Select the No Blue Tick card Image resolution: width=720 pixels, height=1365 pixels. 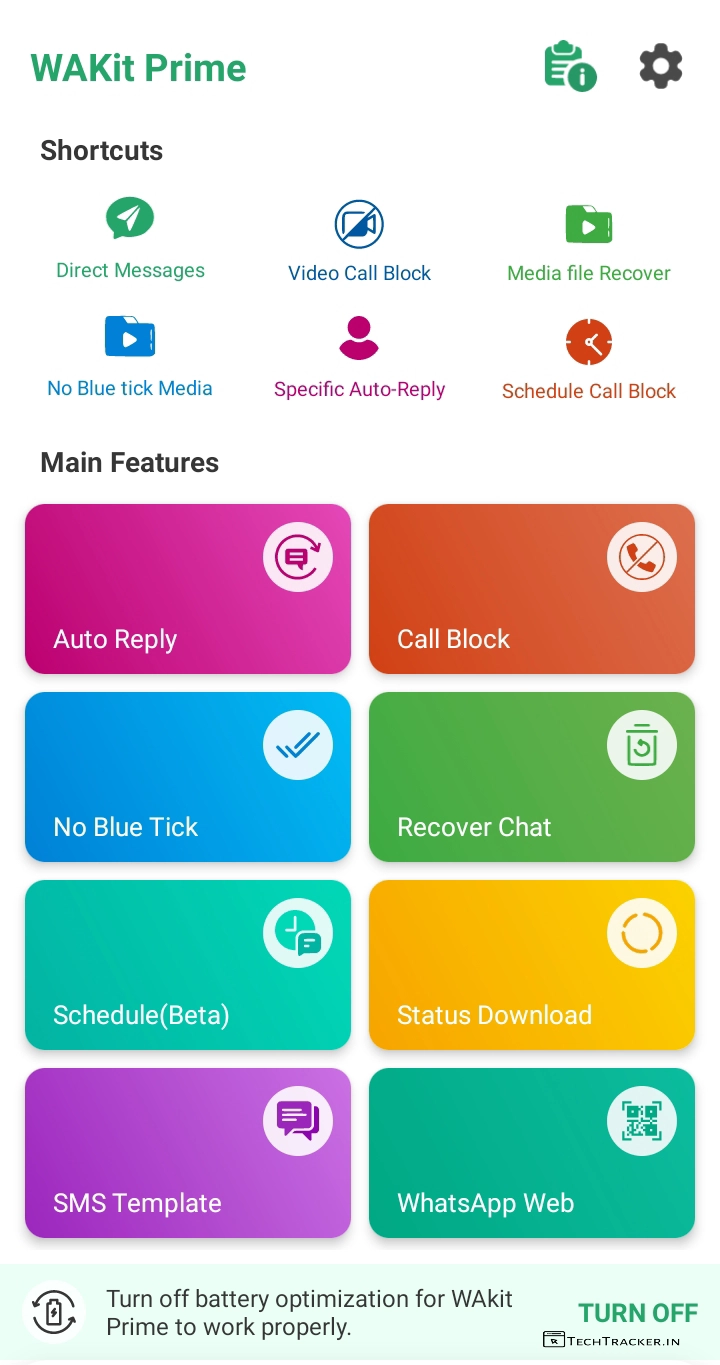click(188, 777)
